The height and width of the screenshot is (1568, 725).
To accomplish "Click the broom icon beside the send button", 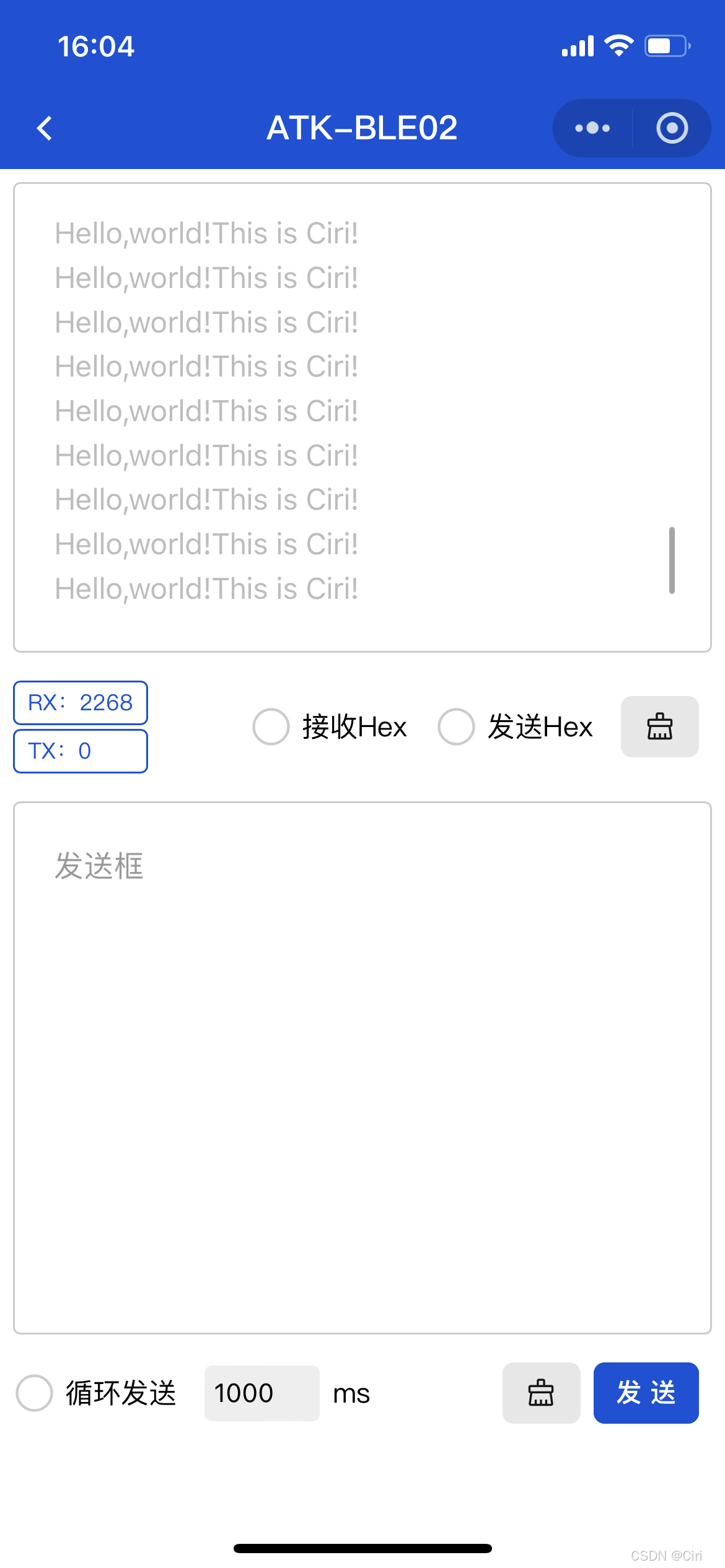I will (541, 1393).
